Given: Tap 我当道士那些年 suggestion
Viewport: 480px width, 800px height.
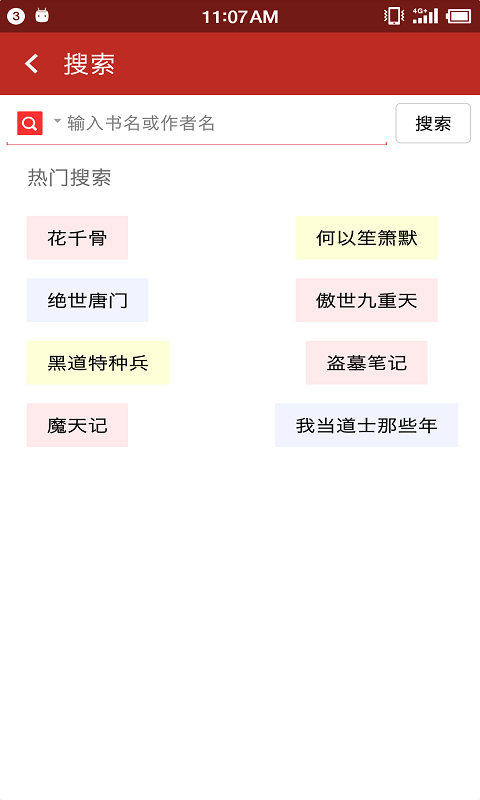Looking at the screenshot, I should point(366,425).
